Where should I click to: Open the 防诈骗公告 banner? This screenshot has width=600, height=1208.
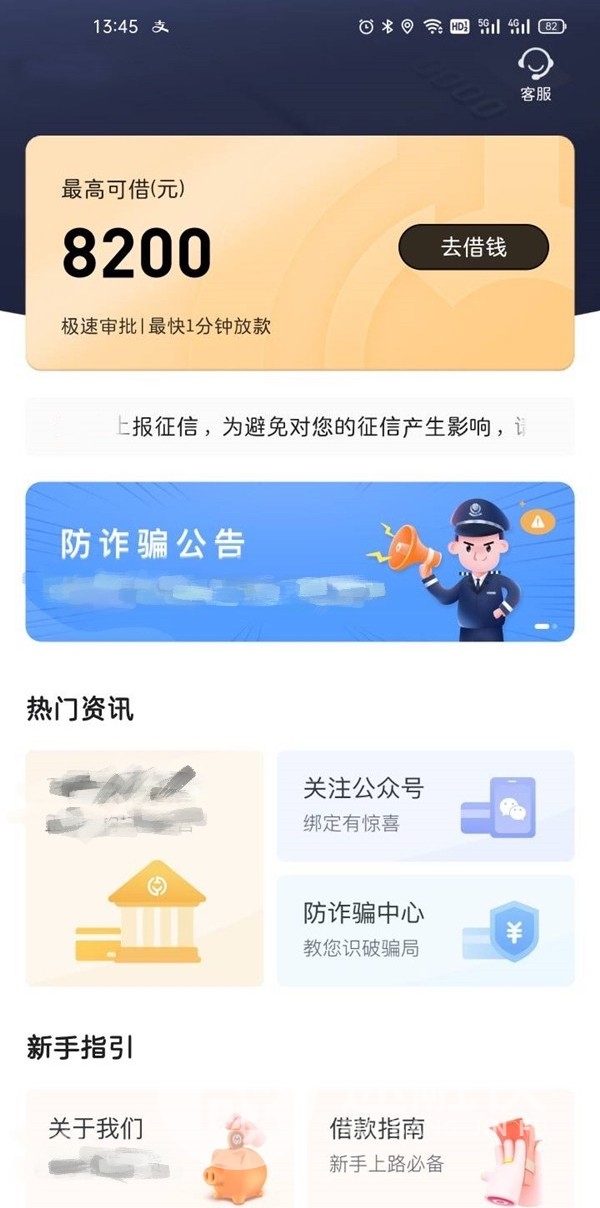(x=300, y=561)
